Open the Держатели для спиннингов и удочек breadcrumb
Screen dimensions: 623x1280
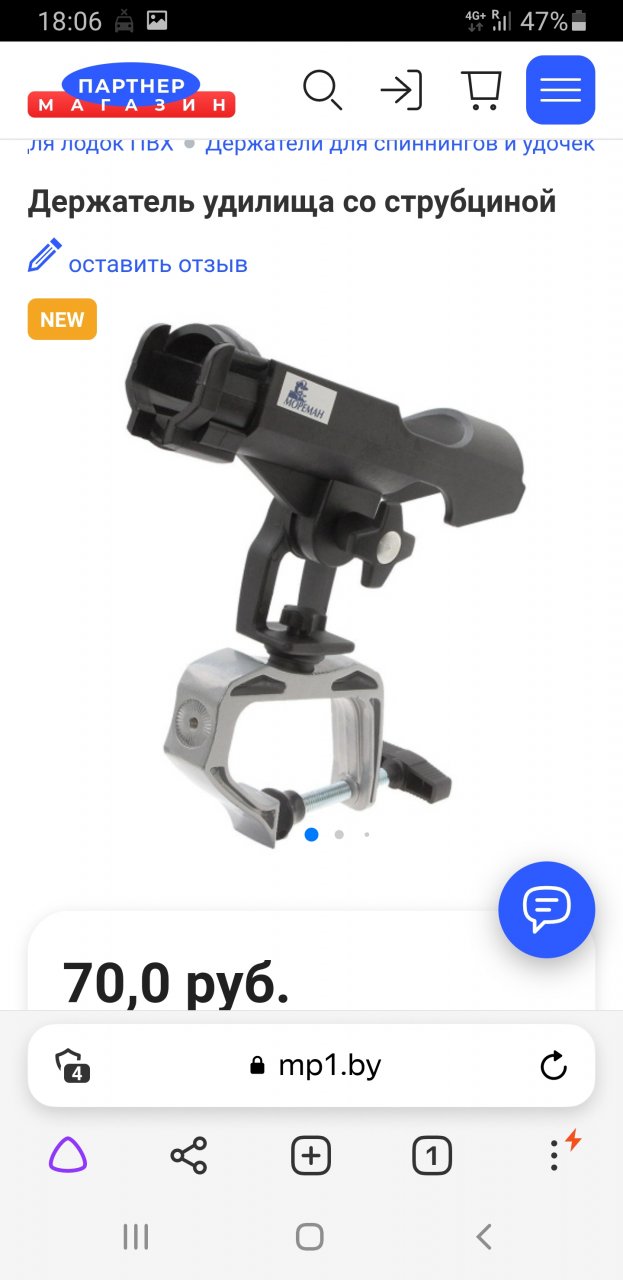pos(400,143)
